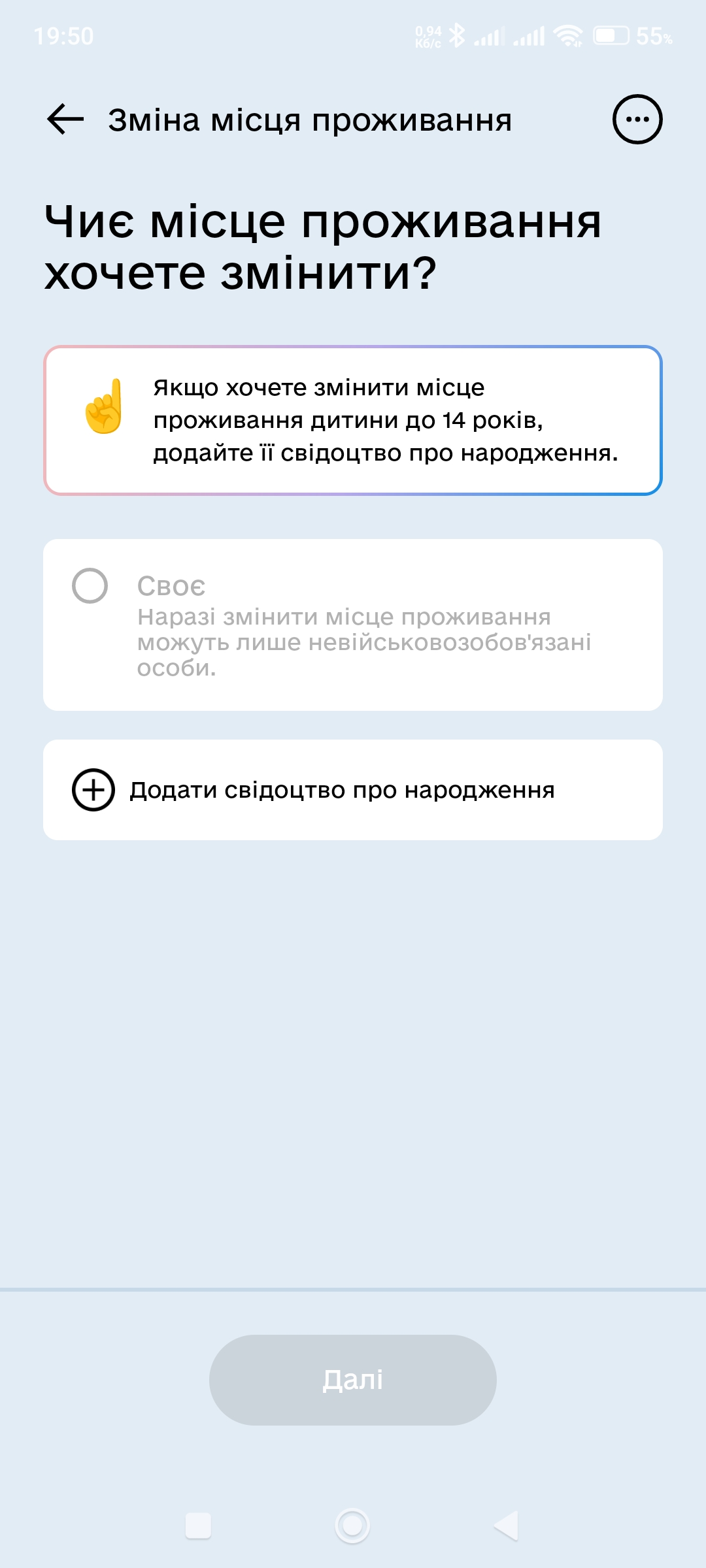
Task: Open the three-dot options menu
Action: tap(637, 120)
